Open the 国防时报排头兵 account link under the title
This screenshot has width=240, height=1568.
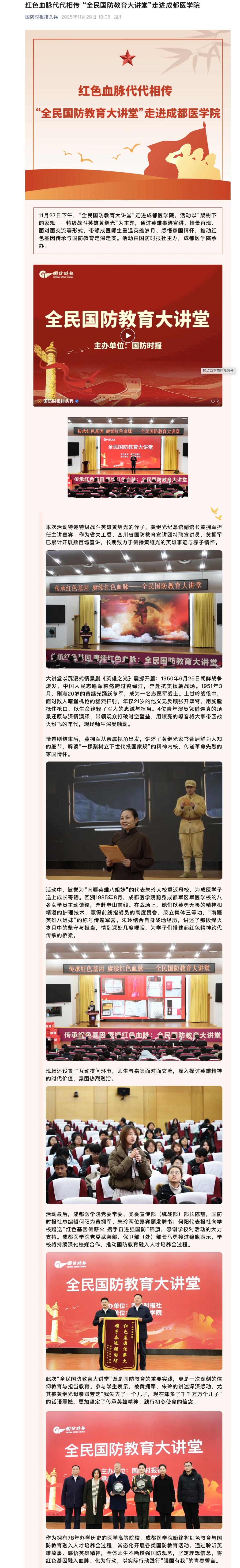point(41,17)
